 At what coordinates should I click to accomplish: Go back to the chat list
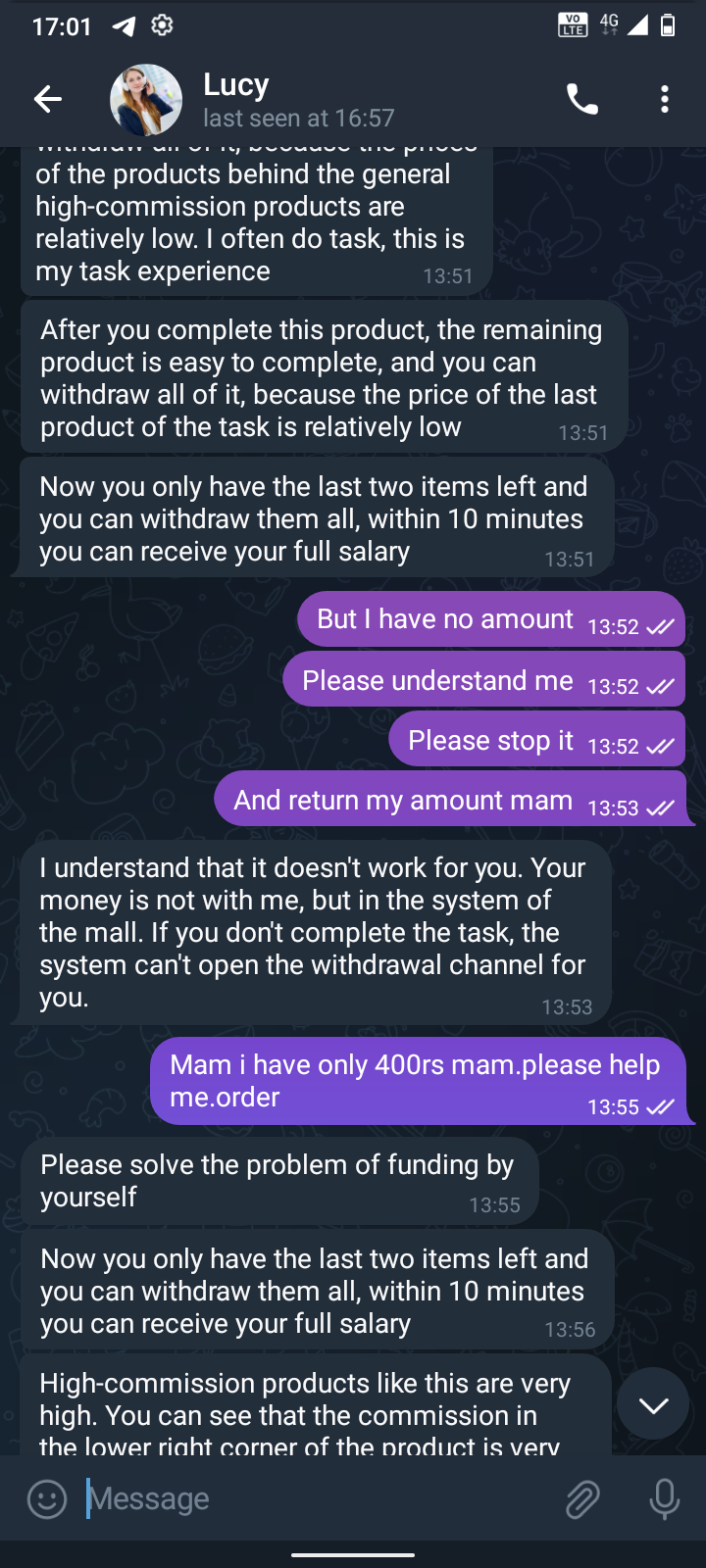pos(47,99)
